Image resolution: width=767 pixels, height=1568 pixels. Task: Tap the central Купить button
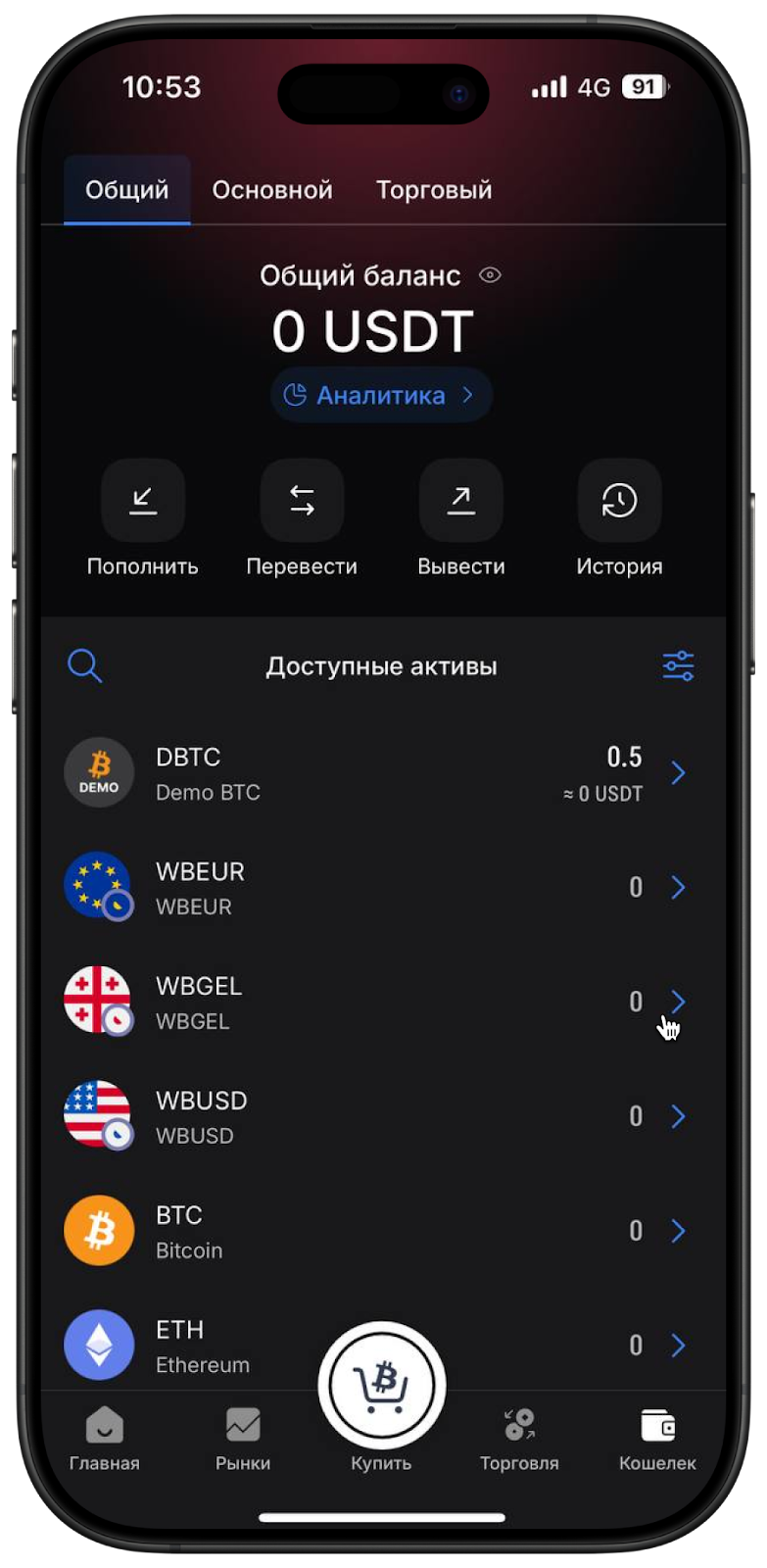(382, 1387)
